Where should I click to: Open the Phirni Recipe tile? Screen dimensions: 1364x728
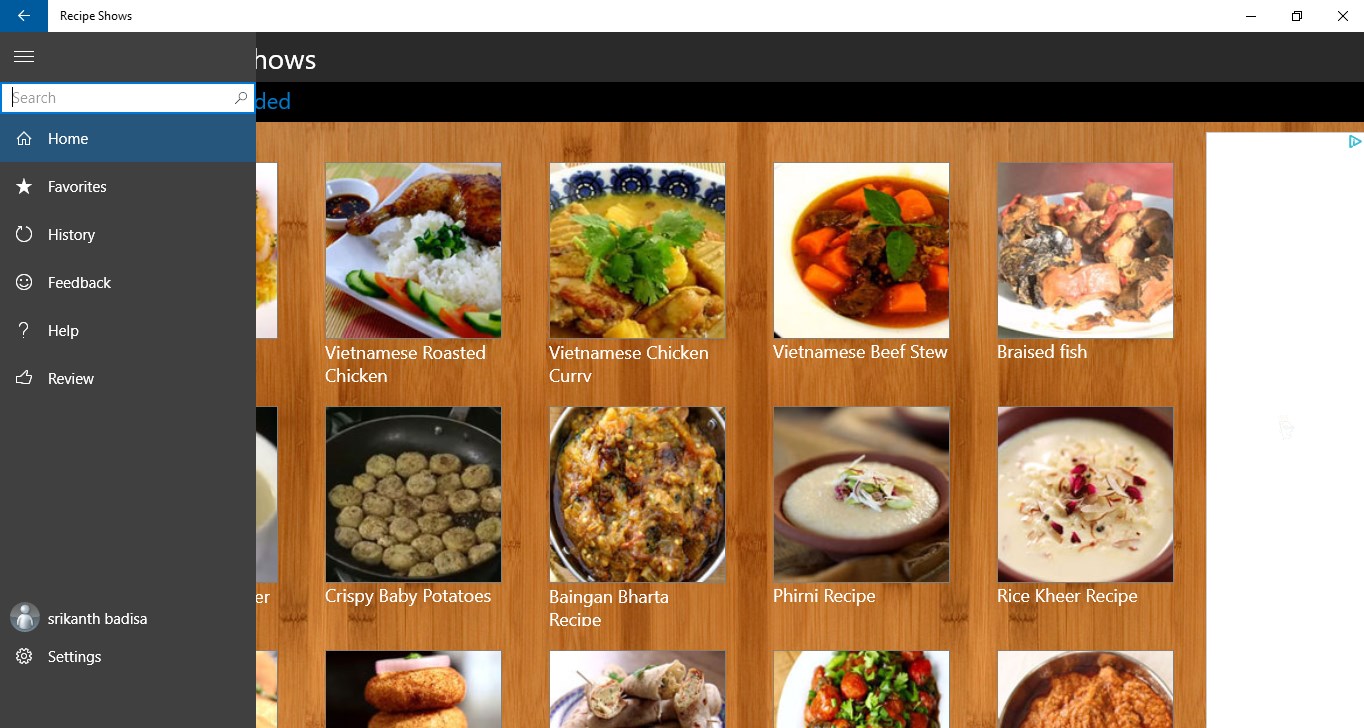[861, 494]
